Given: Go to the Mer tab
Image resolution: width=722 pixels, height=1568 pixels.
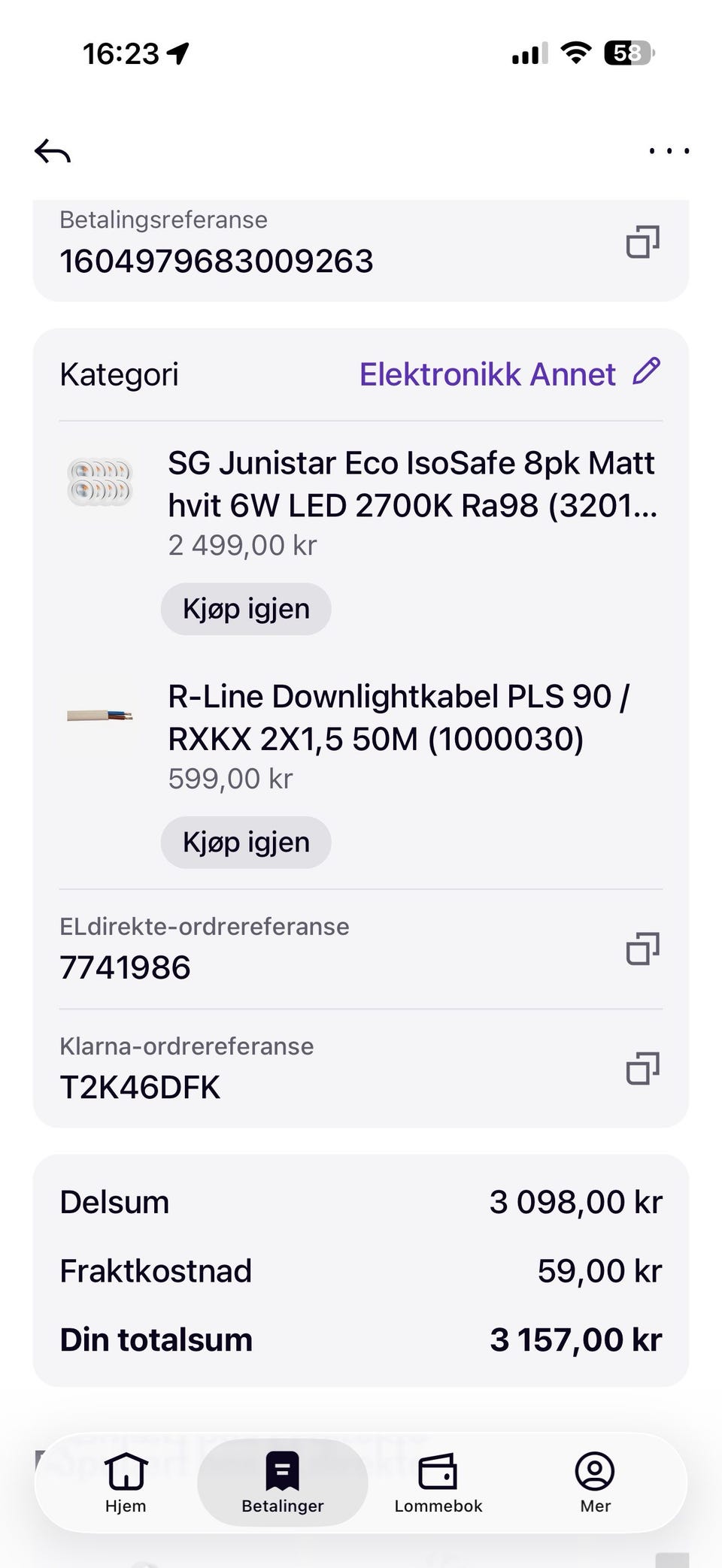Looking at the screenshot, I should tap(595, 1482).
